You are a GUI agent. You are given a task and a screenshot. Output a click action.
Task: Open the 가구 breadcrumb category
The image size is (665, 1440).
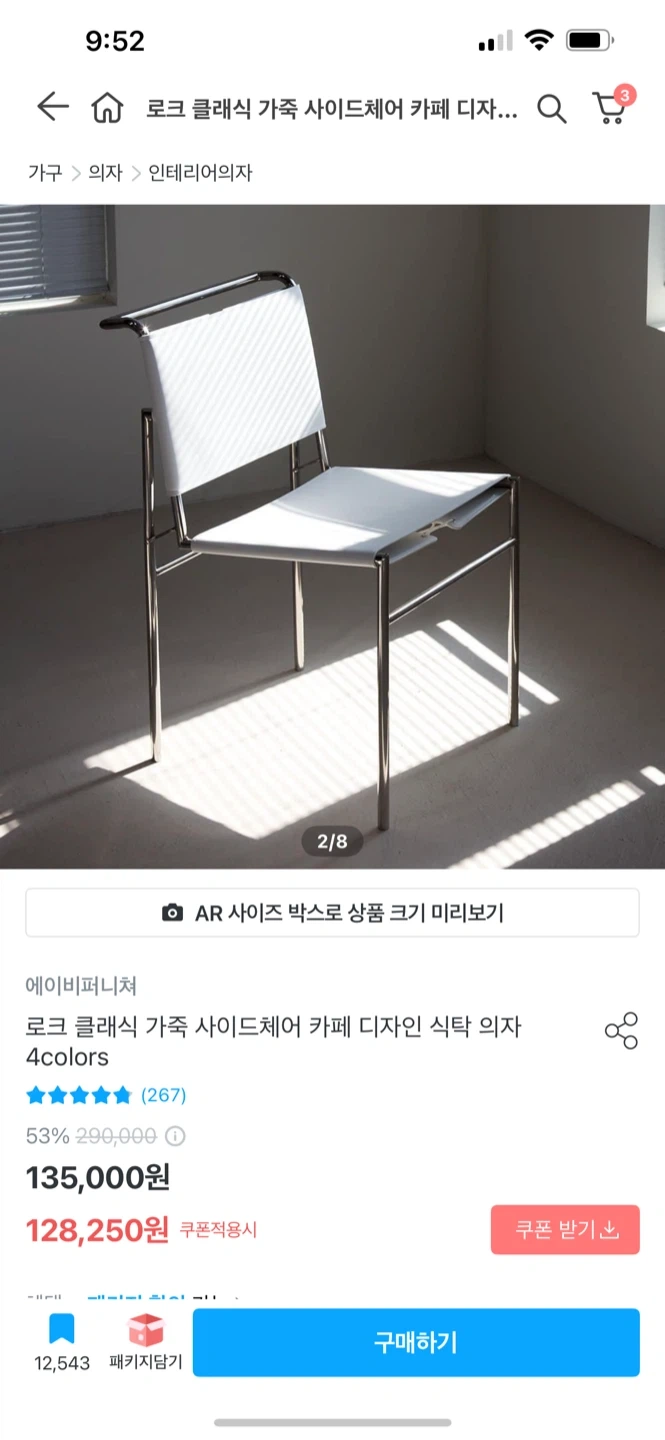45,173
